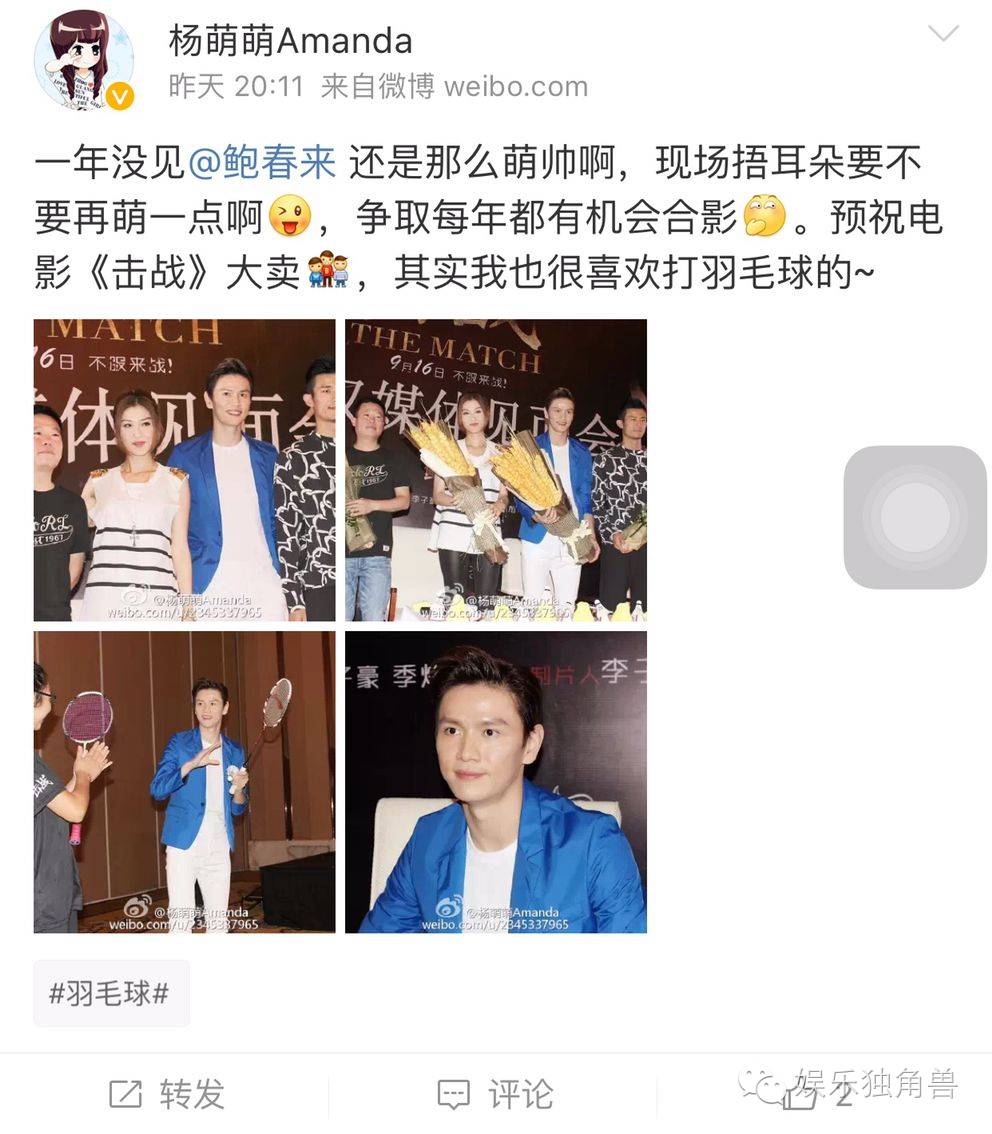Viewport: 992px width, 1134px height.
Task: Open the AssistiveTouch floating button
Action: pyautogui.click(x=915, y=517)
